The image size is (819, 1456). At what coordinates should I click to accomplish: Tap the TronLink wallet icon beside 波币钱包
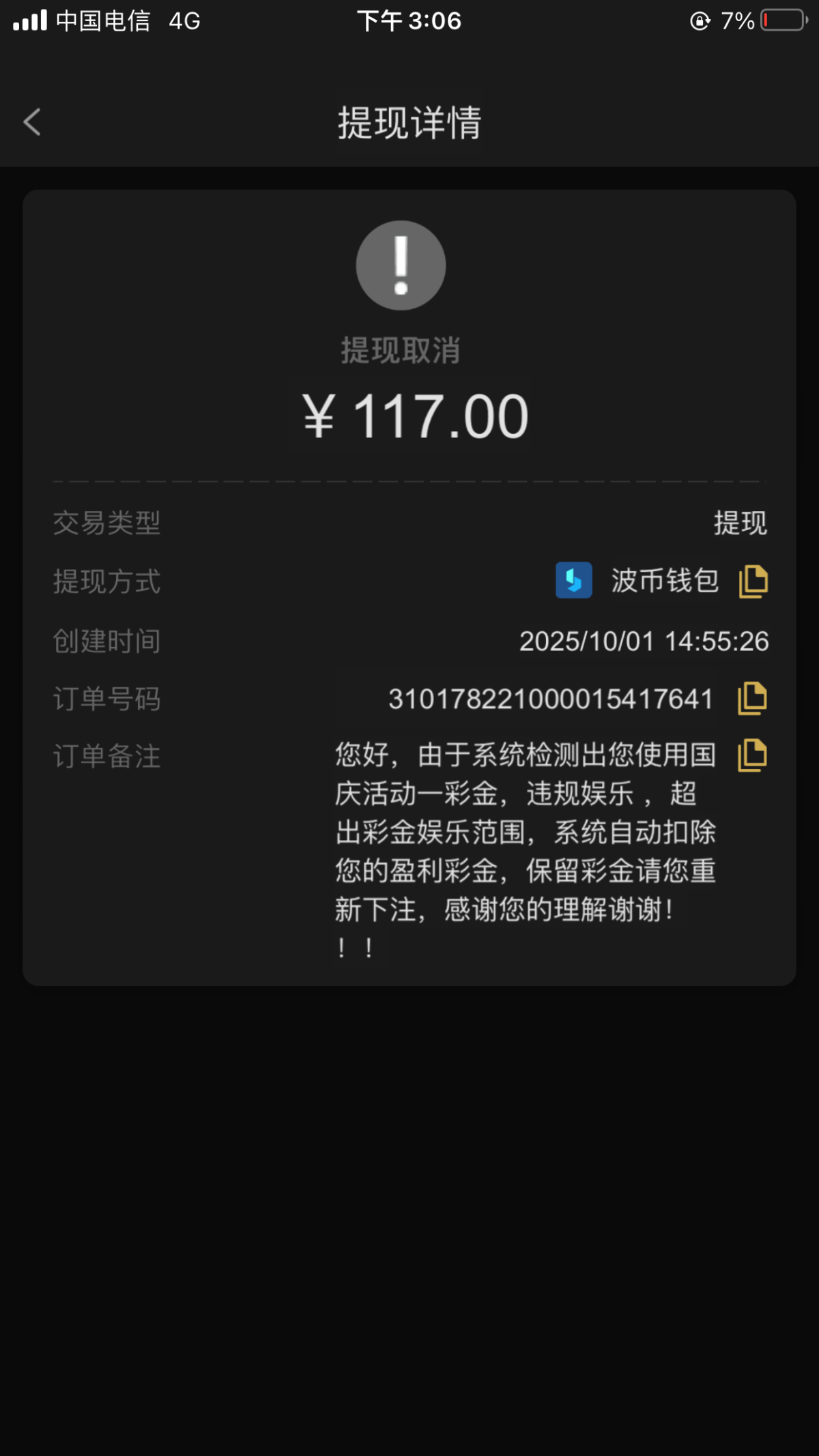point(574,581)
